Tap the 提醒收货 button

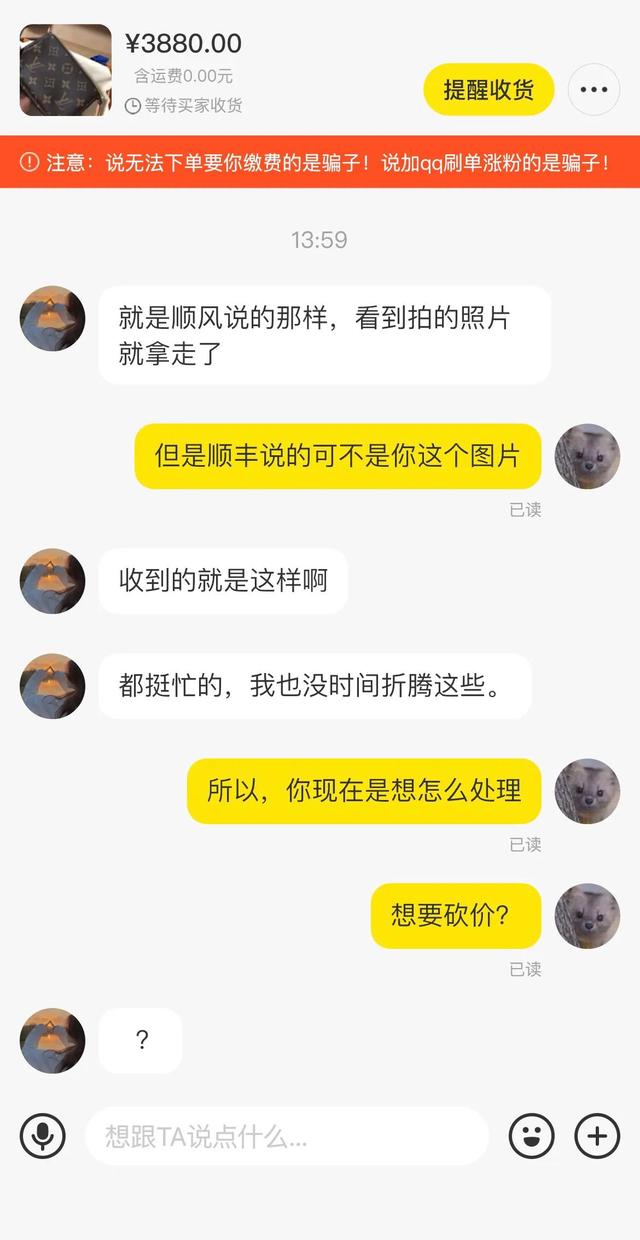[488, 89]
